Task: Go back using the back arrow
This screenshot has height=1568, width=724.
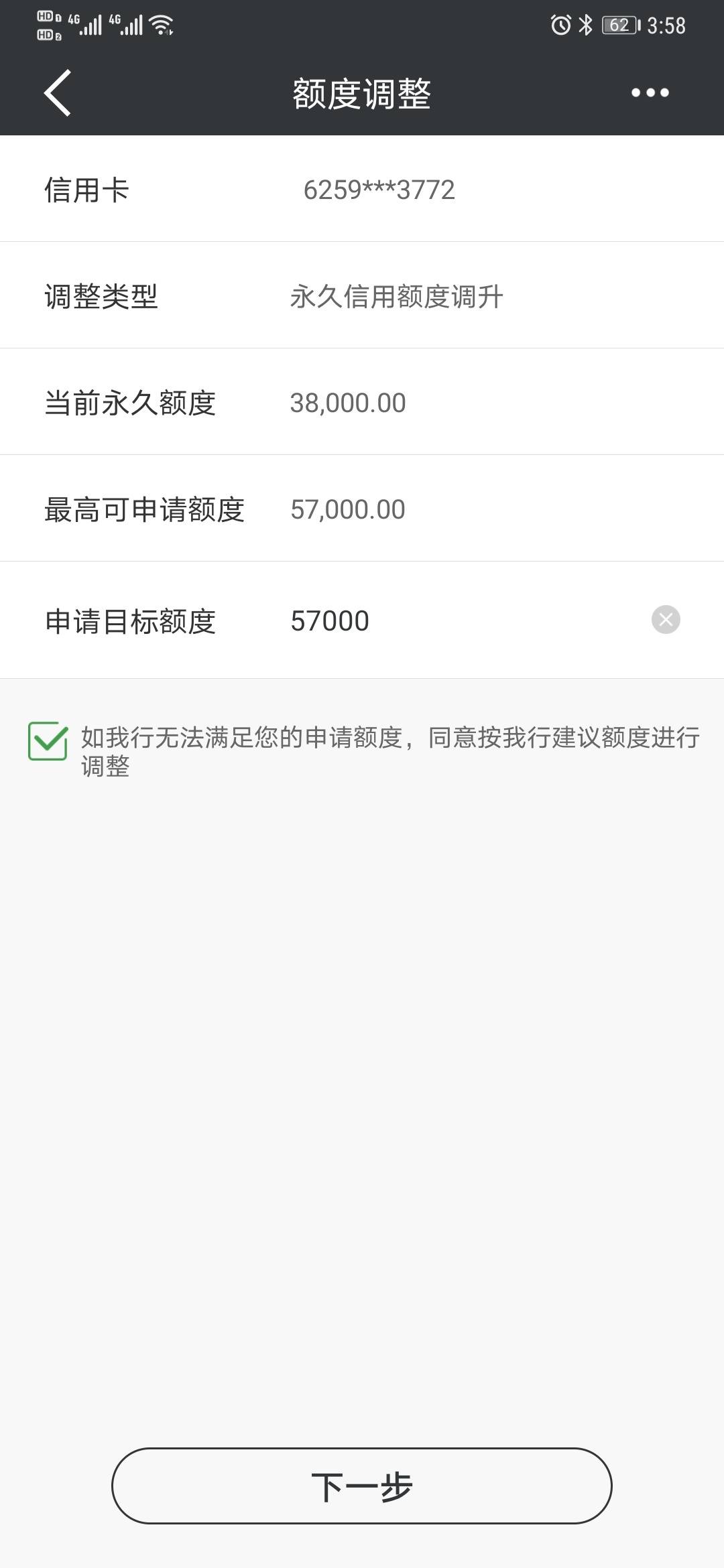Action: coord(57,93)
